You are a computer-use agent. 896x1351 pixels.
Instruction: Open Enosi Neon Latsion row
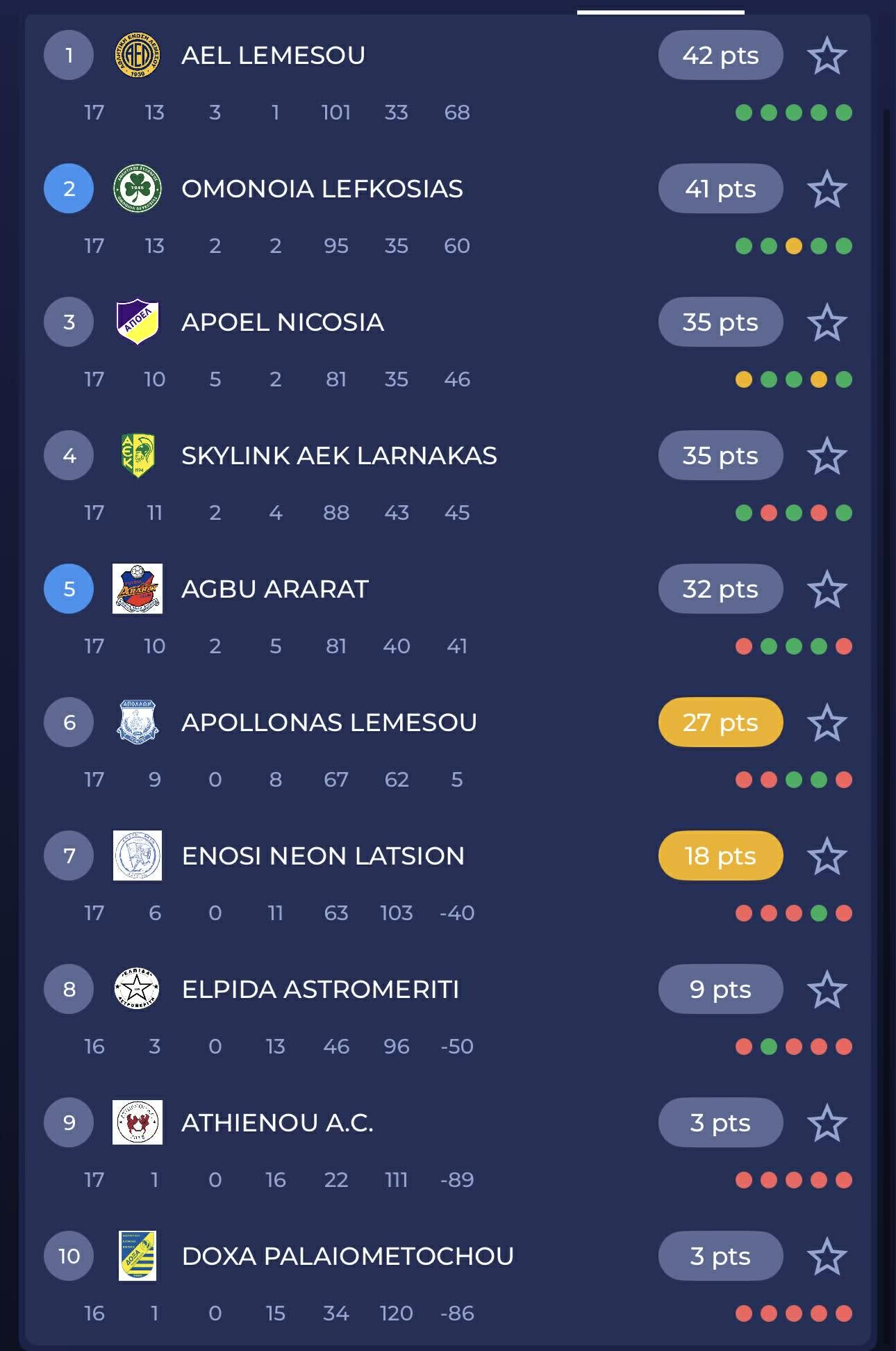point(322,856)
